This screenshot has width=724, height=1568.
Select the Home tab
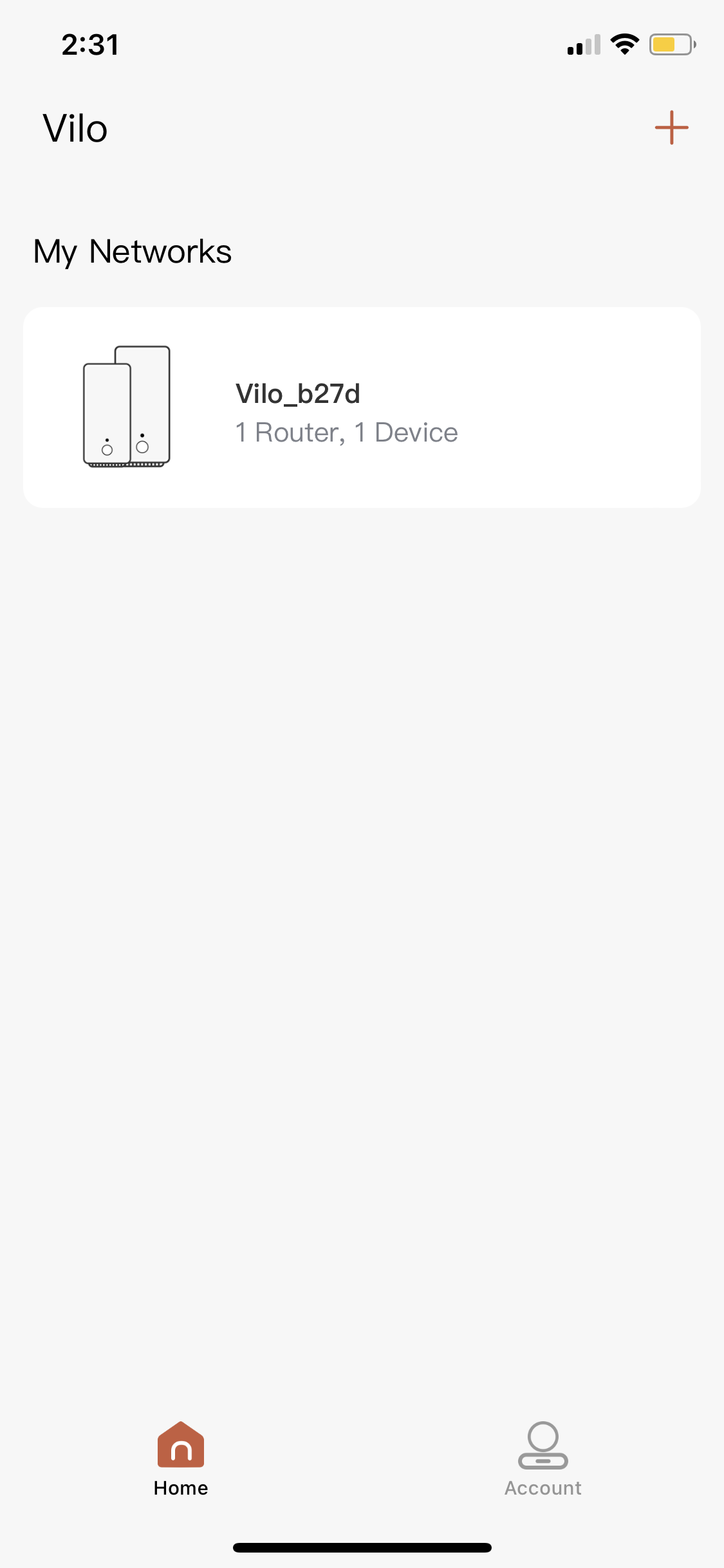point(181,1459)
